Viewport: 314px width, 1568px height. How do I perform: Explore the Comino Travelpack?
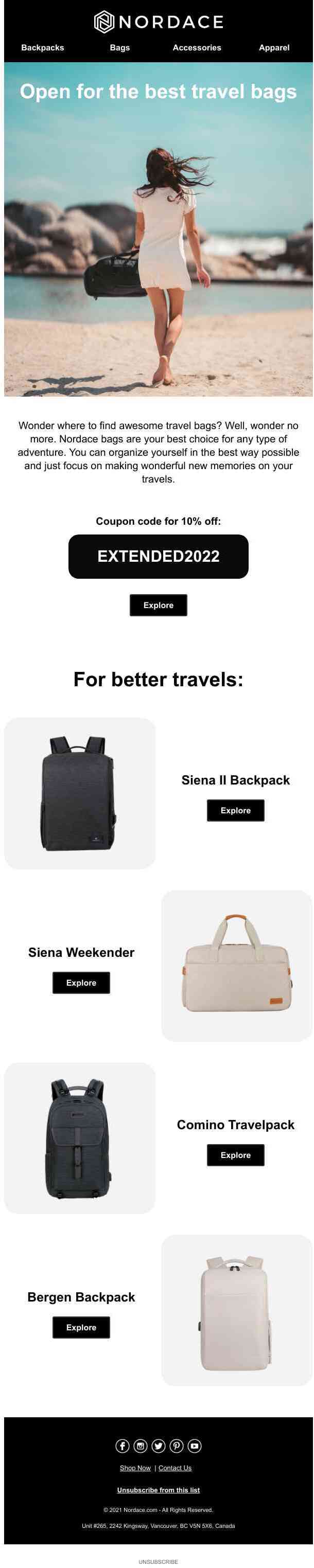[235, 1154]
